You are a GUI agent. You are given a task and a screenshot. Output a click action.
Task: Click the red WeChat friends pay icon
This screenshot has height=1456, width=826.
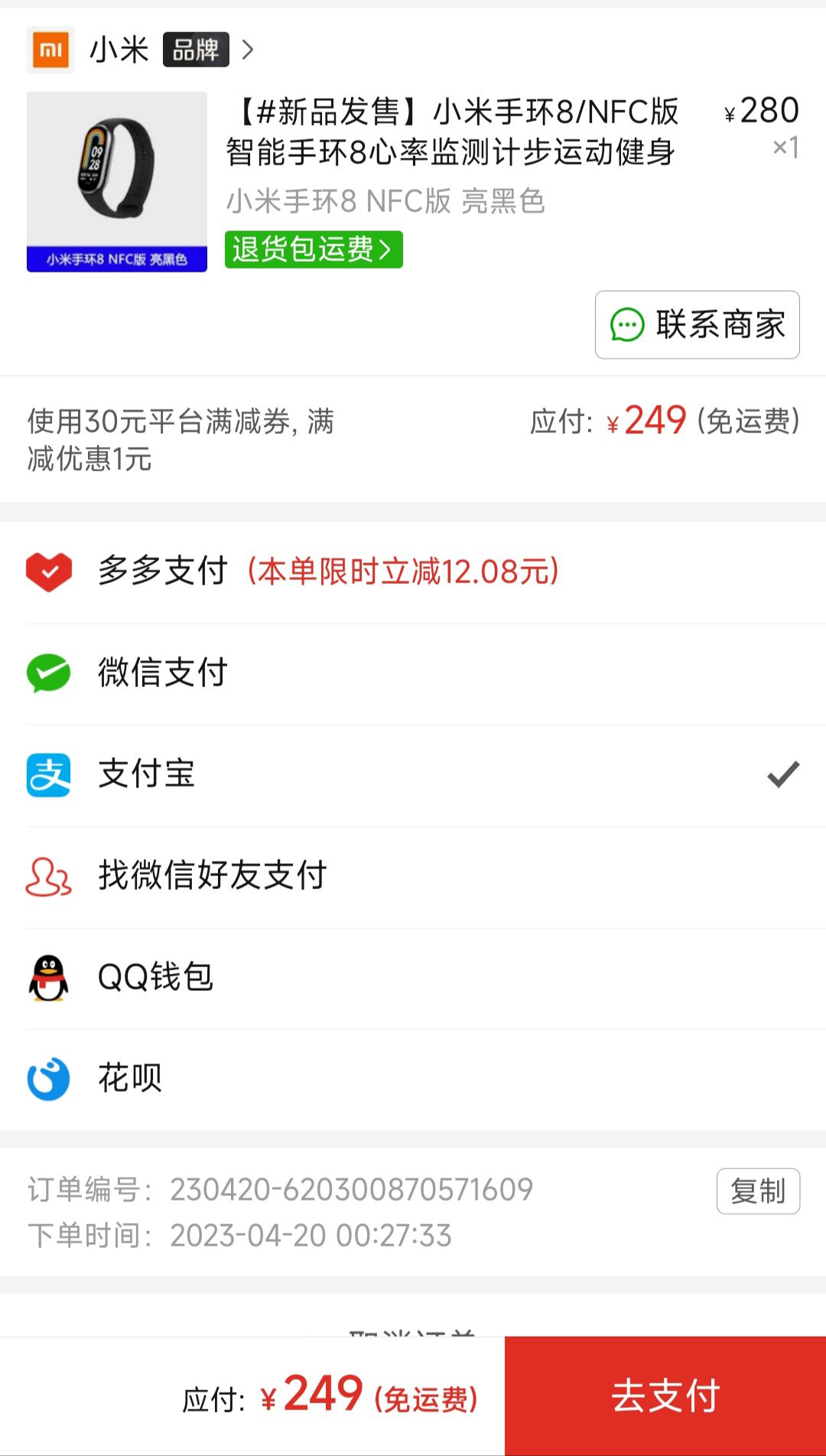click(47, 877)
